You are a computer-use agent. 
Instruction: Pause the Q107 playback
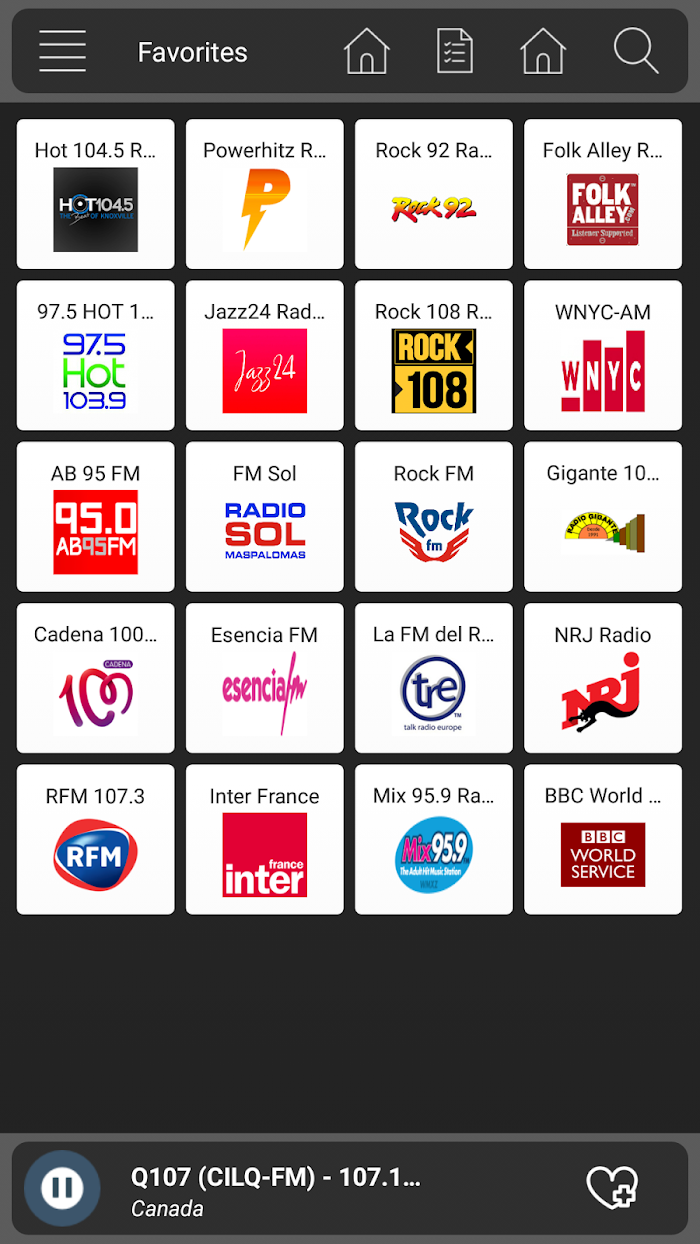62,1188
